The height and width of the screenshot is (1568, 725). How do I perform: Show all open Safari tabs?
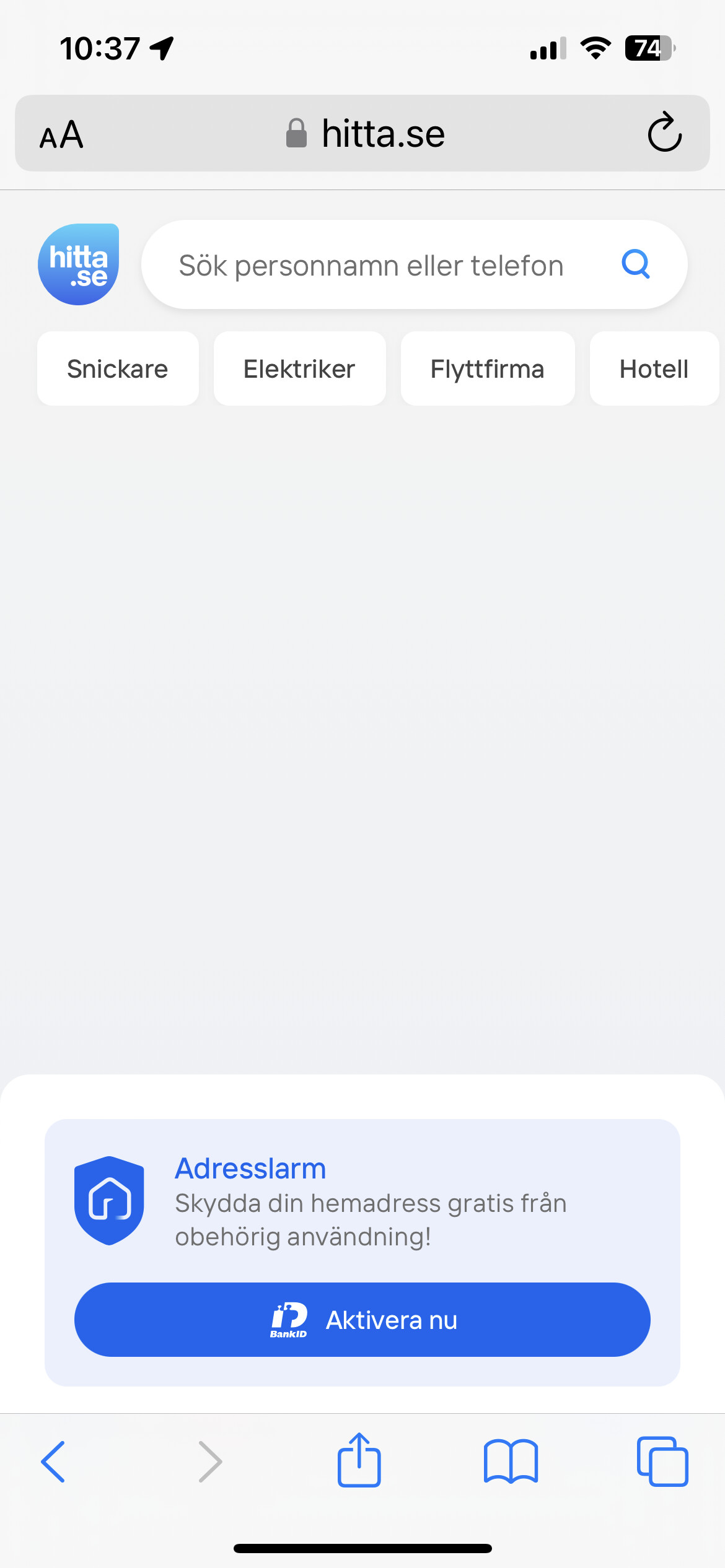pos(662,1461)
